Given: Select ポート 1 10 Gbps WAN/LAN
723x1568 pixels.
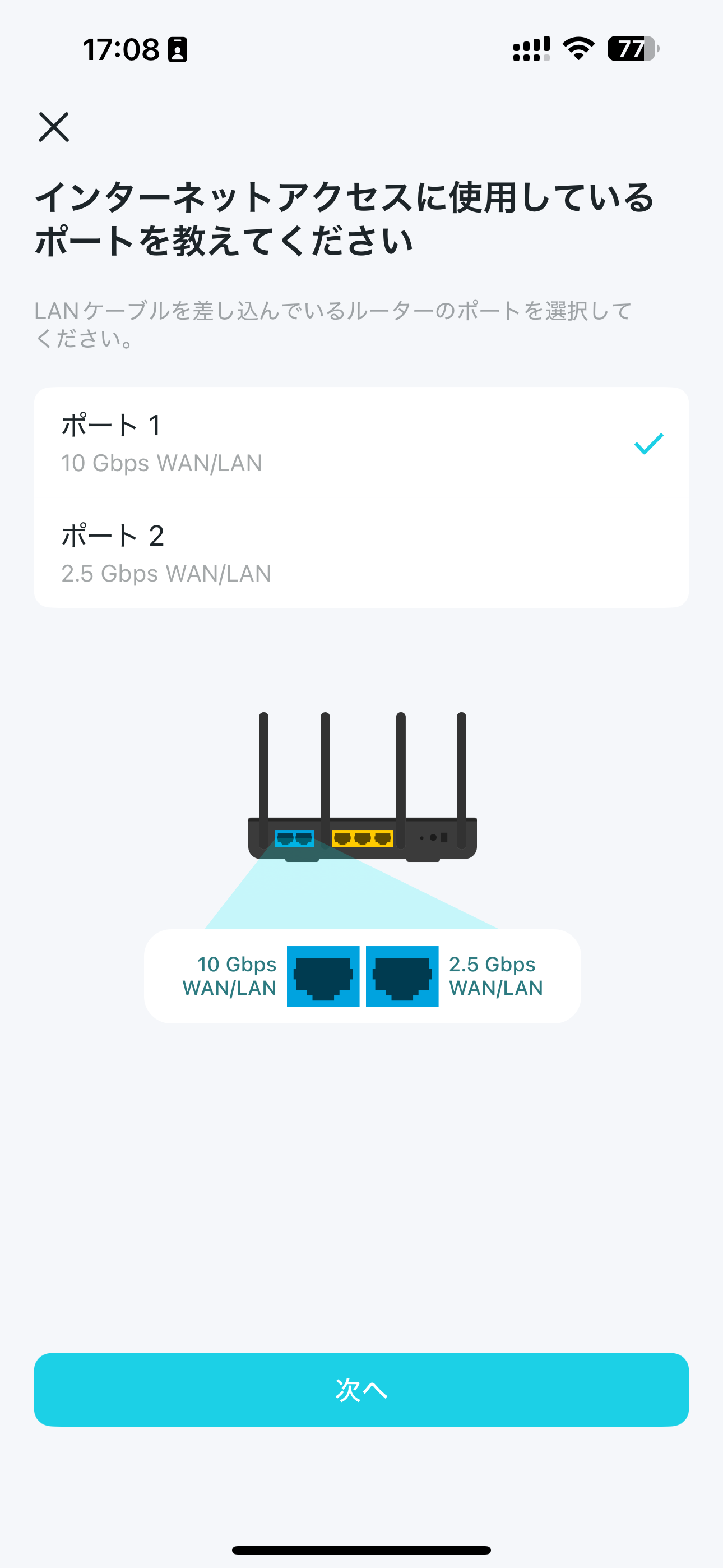Looking at the screenshot, I should pyautogui.click(x=360, y=443).
